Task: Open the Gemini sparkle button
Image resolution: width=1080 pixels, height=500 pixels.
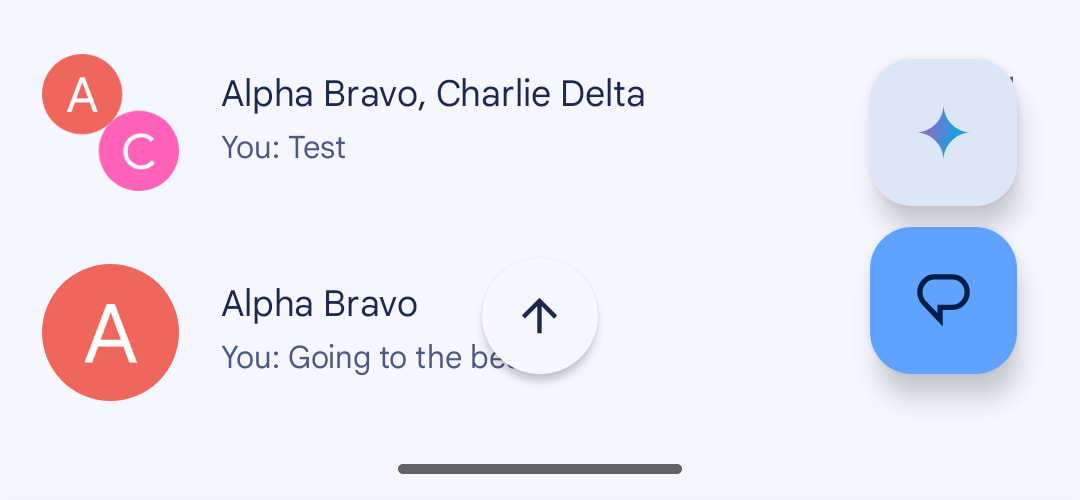Action: pos(943,132)
